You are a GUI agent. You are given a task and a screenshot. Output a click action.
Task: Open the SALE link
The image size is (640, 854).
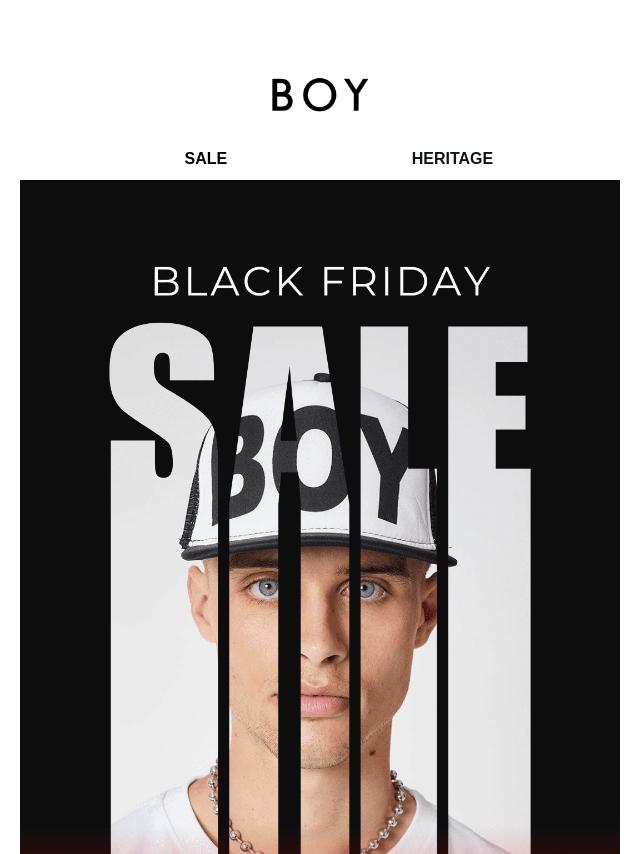pyautogui.click(x=205, y=158)
